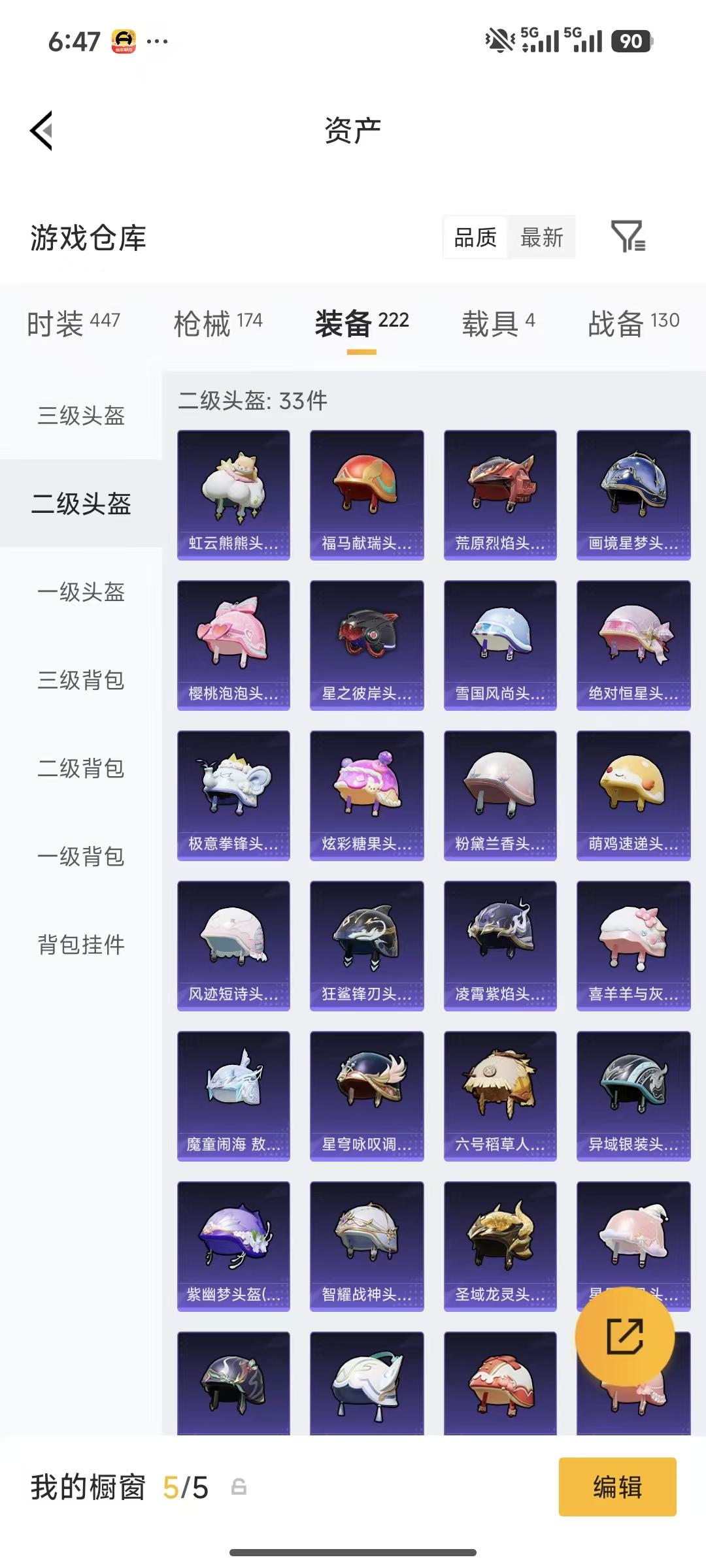Open the 星之彼岸 helmet tile

click(367, 645)
